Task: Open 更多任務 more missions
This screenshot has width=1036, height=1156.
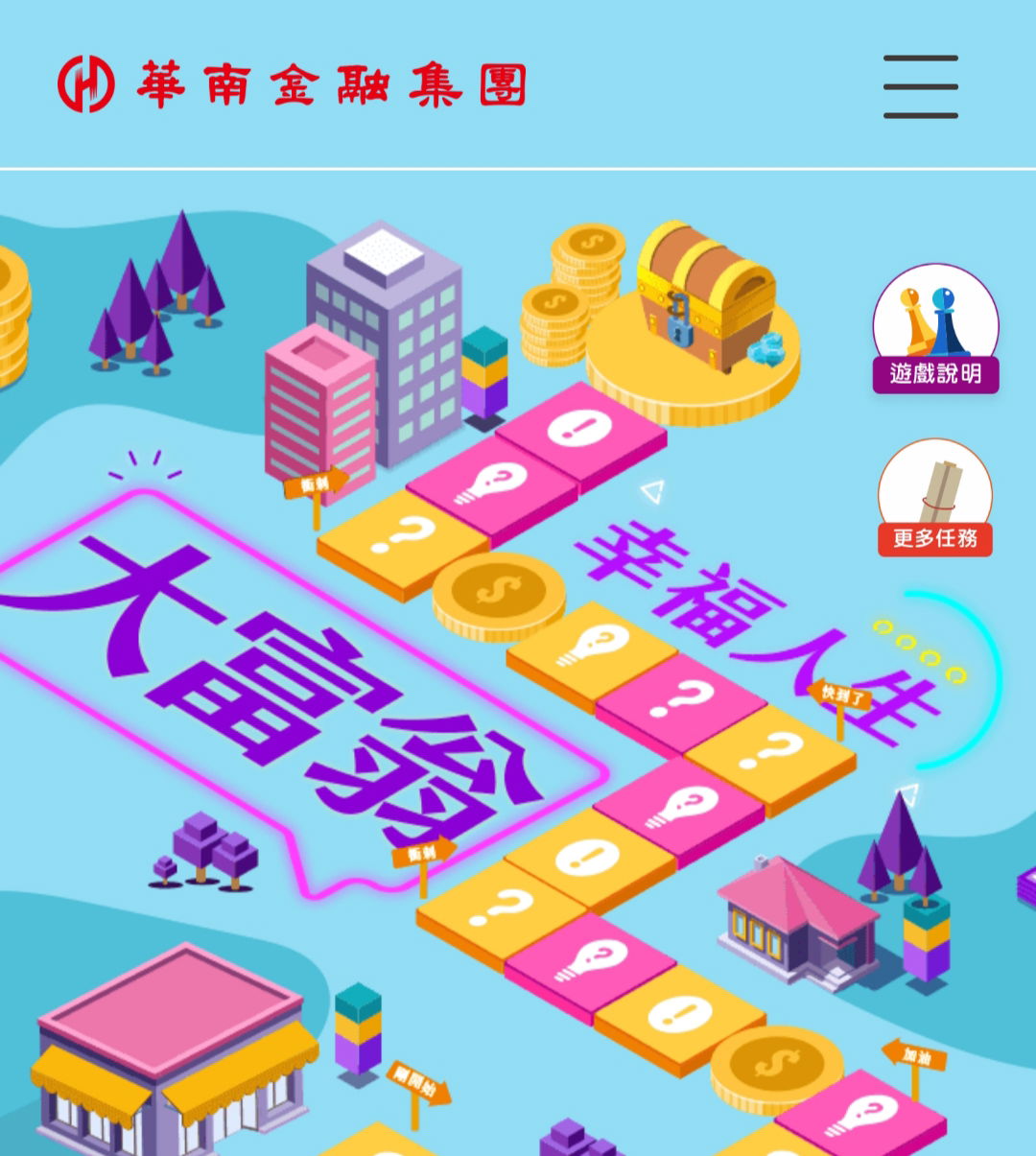Action: (935, 499)
